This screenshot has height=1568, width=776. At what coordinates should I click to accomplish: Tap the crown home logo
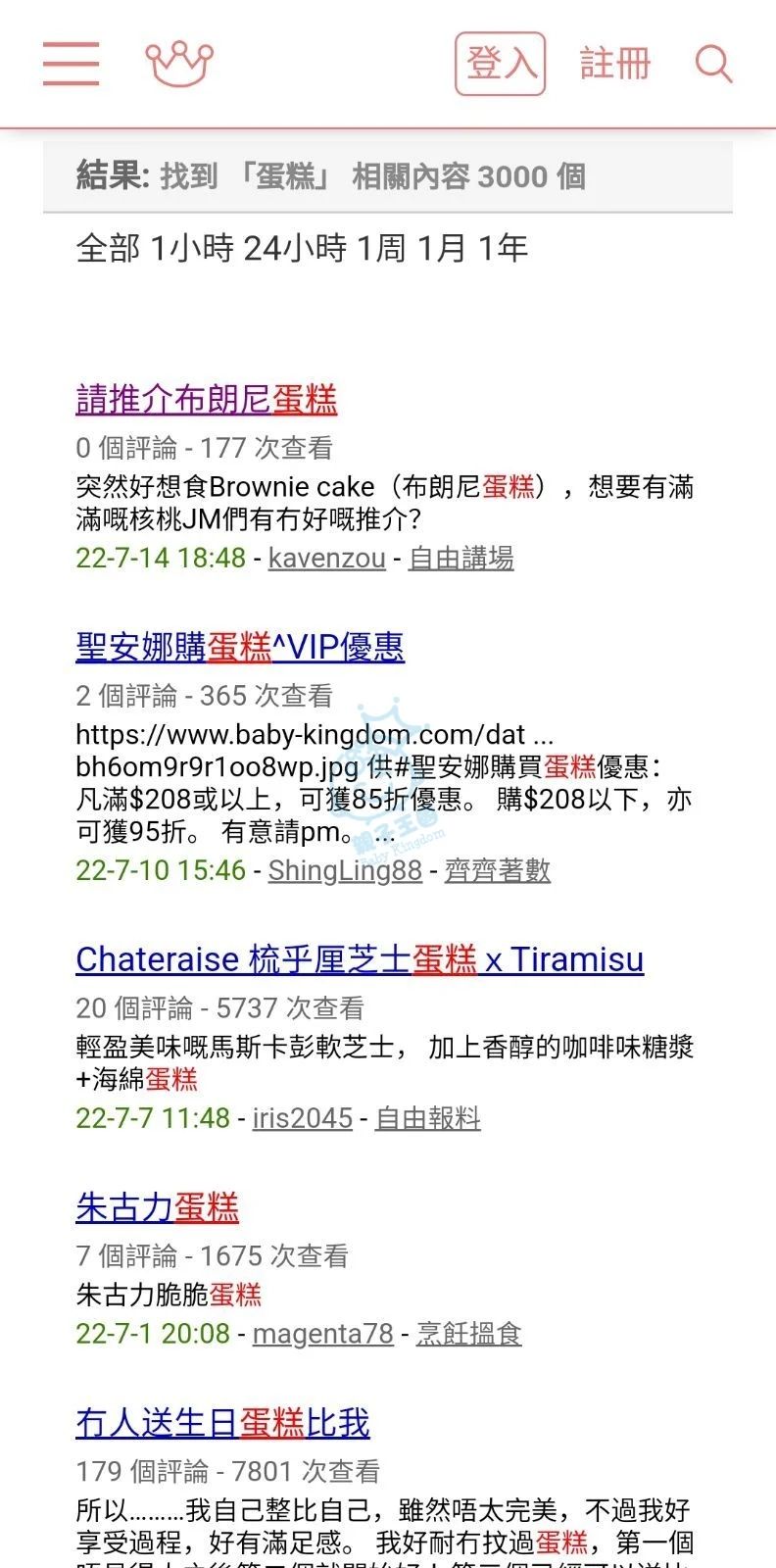179,64
